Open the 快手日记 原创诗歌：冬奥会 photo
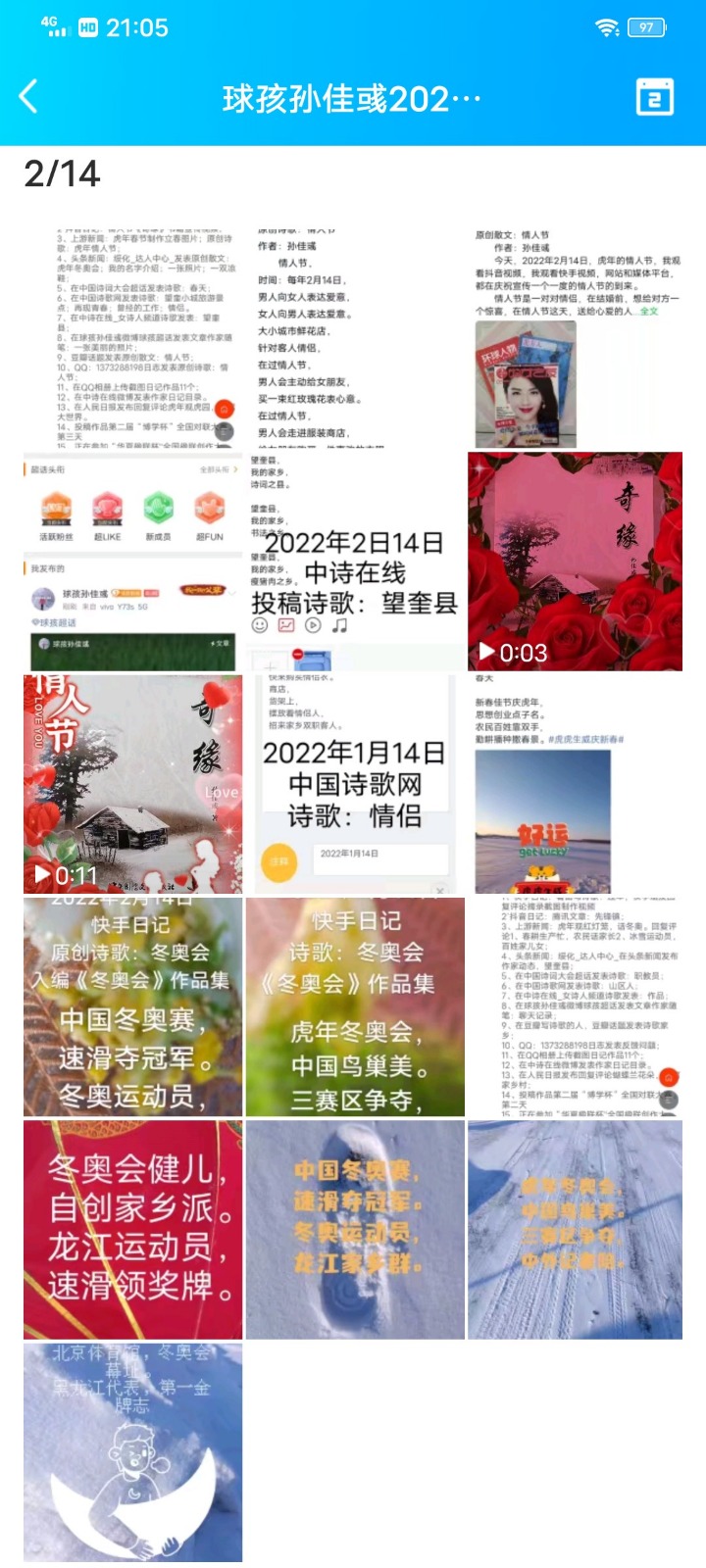This screenshot has height=1568, width=706. pos(132,1006)
